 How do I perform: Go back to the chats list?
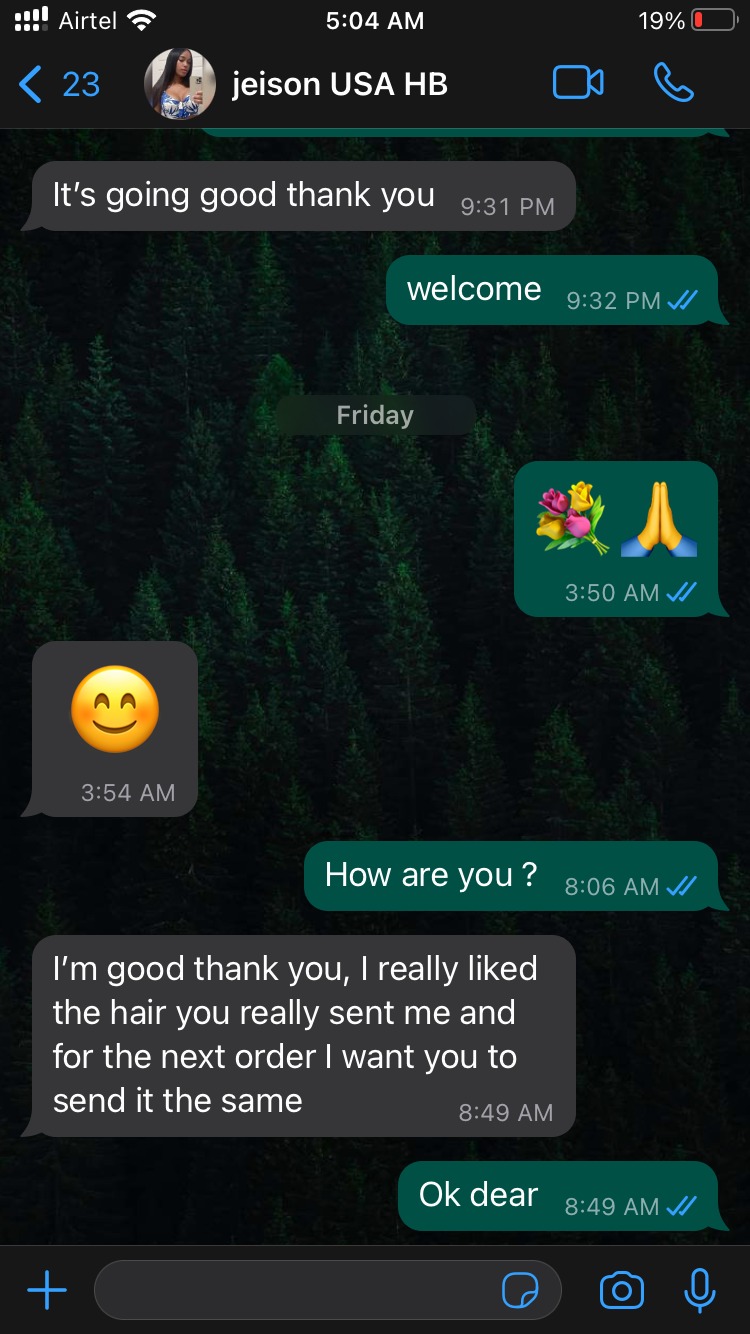coord(58,84)
